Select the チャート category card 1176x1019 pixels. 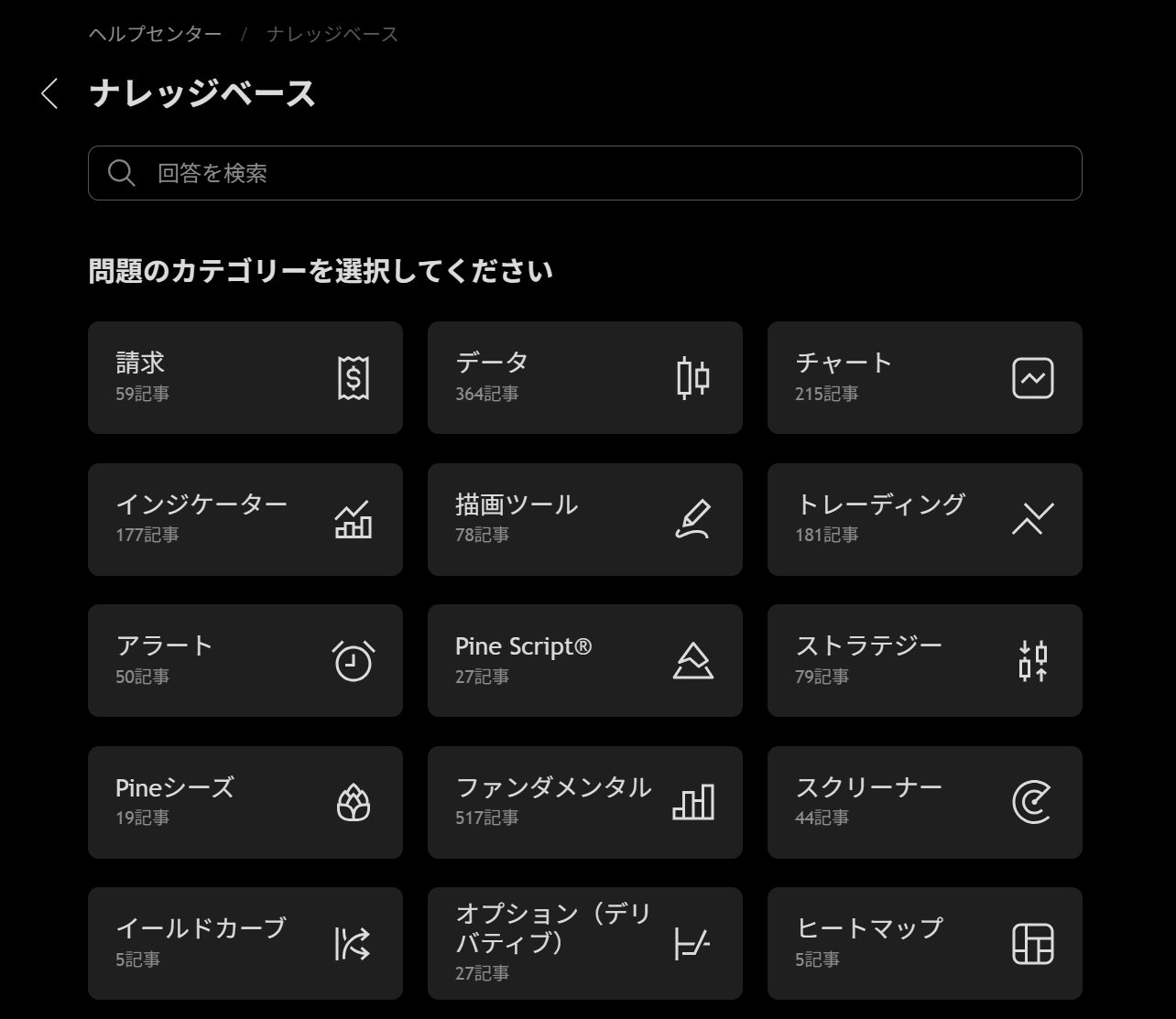click(x=924, y=377)
